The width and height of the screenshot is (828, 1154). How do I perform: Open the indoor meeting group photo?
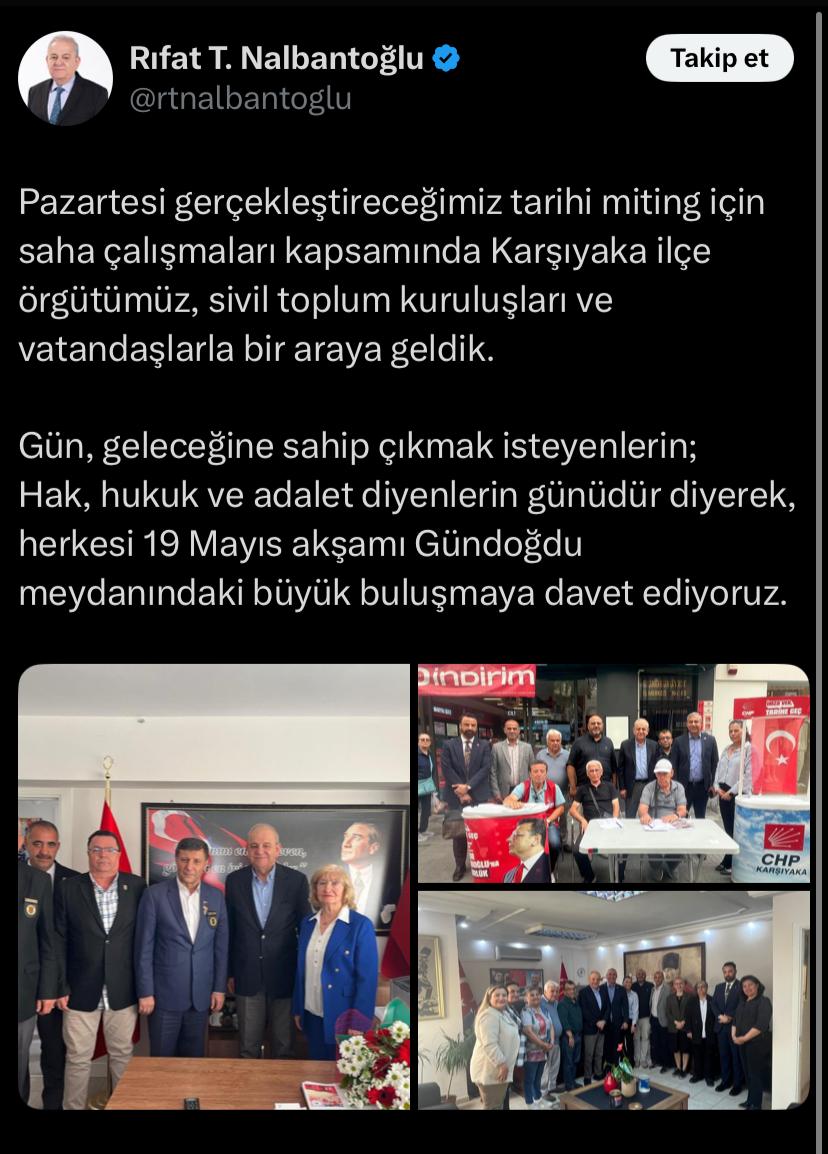(613, 1000)
